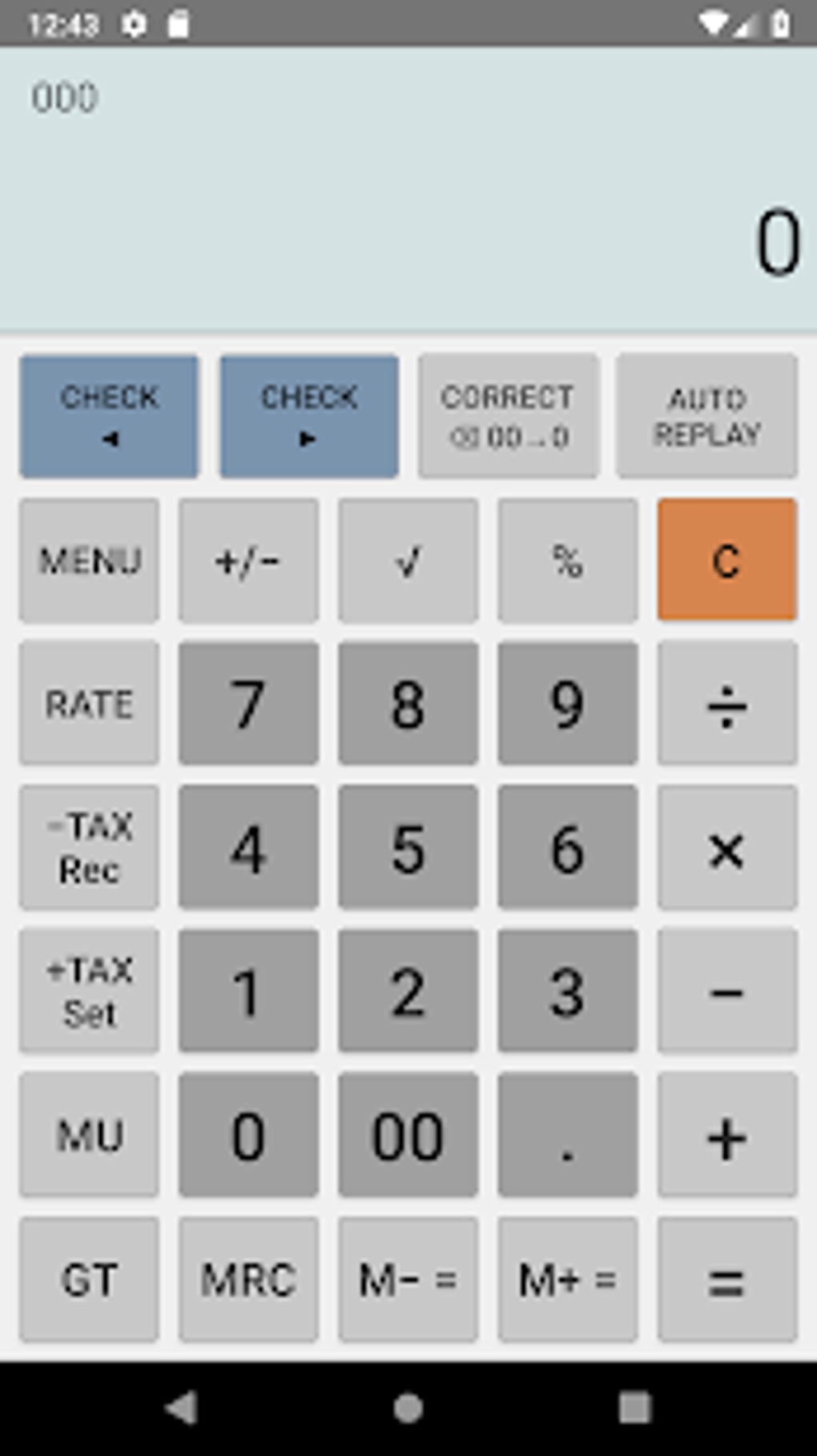Select the multiply operator
Image resolution: width=817 pixels, height=1456 pixels.
pos(726,847)
